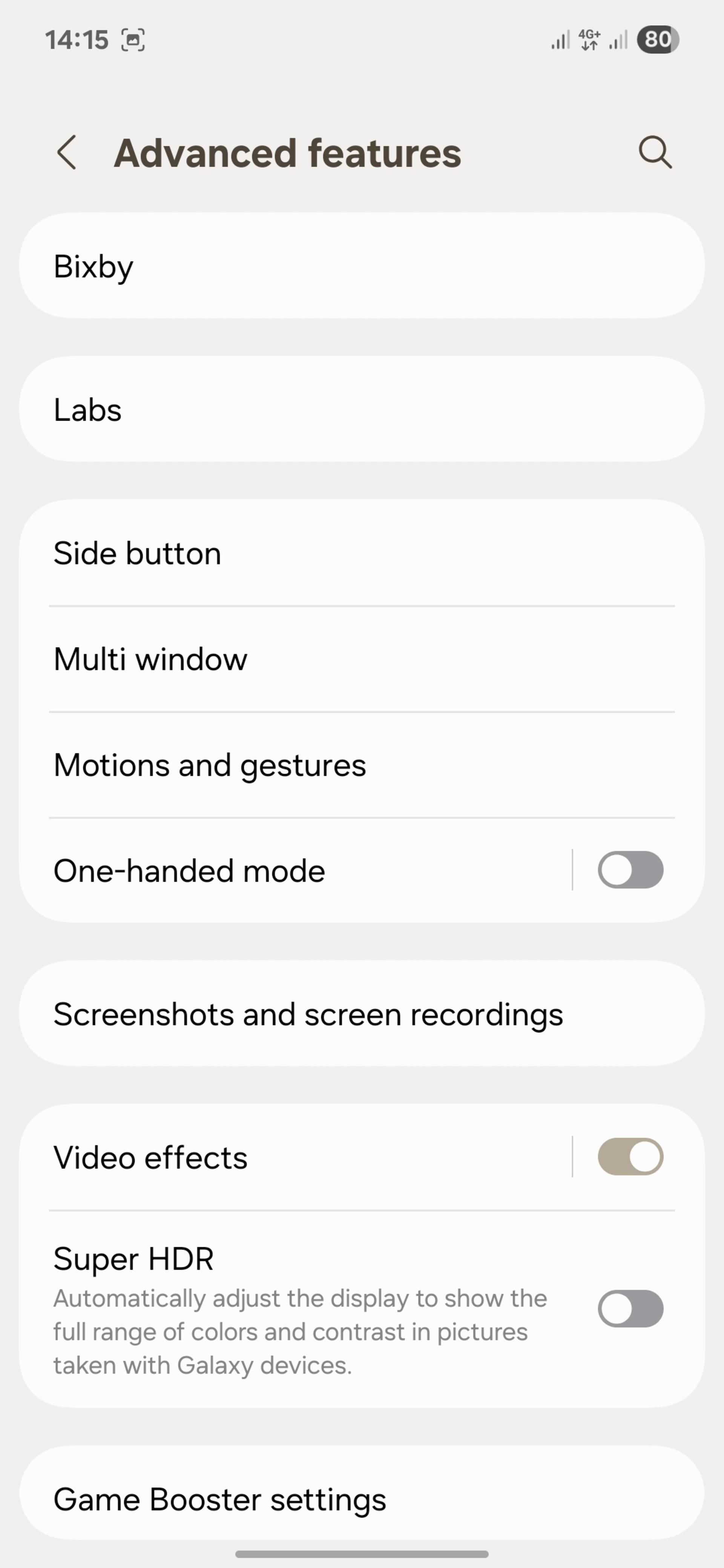This screenshot has width=724, height=1568.
Task: Open the Video effects details row
Action: 296,1157
